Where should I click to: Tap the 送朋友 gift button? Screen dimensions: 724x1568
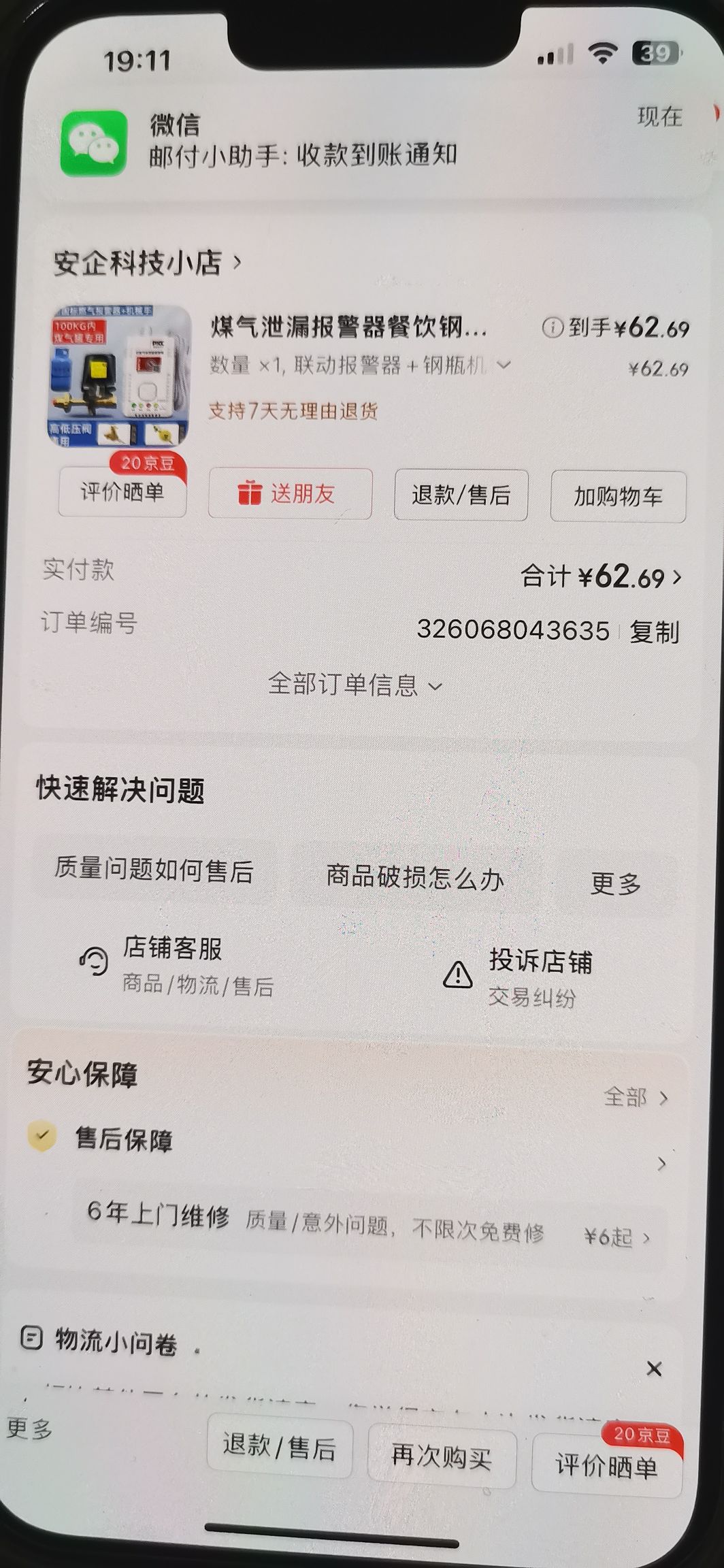tap(290, 493)
